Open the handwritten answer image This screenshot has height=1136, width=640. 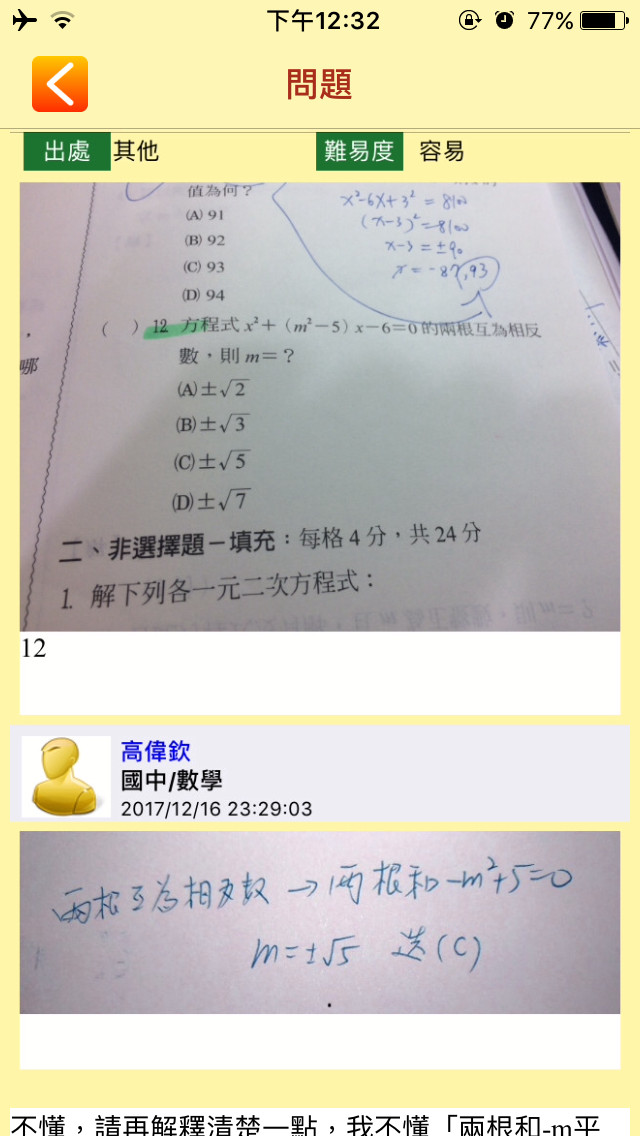[320, 922]
